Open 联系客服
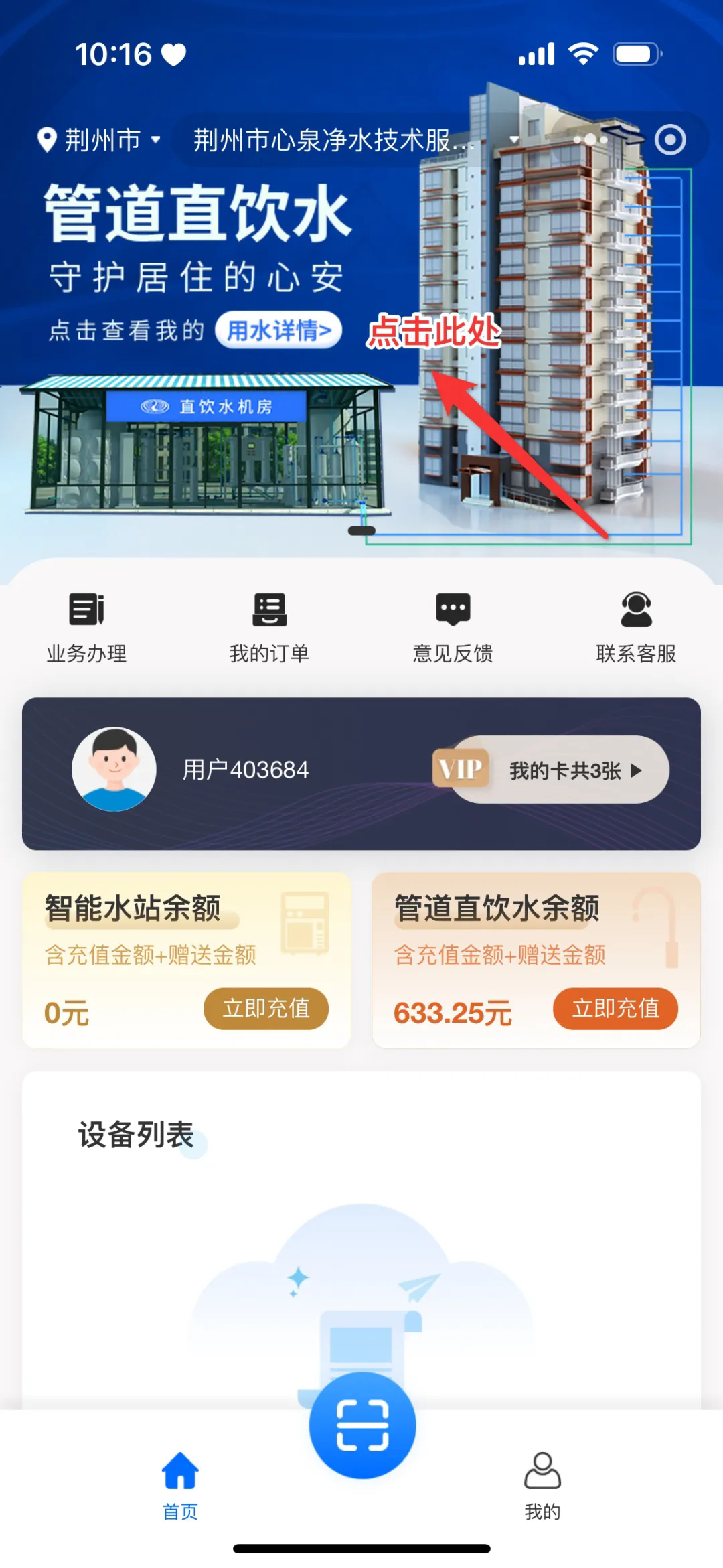This screenshot has width=723, height=1568. click(x=636, y=627)
